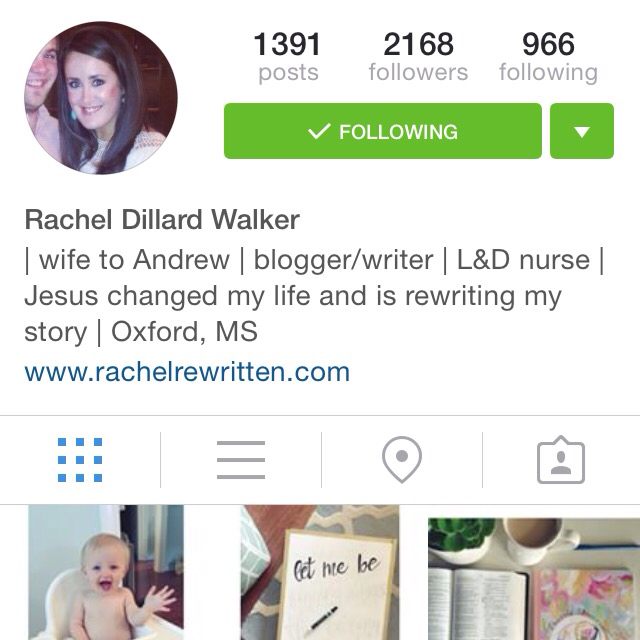Expand the suggestions dropdown arrow
The height and width of the screenshot is (640, 640).
coord(581,131)
